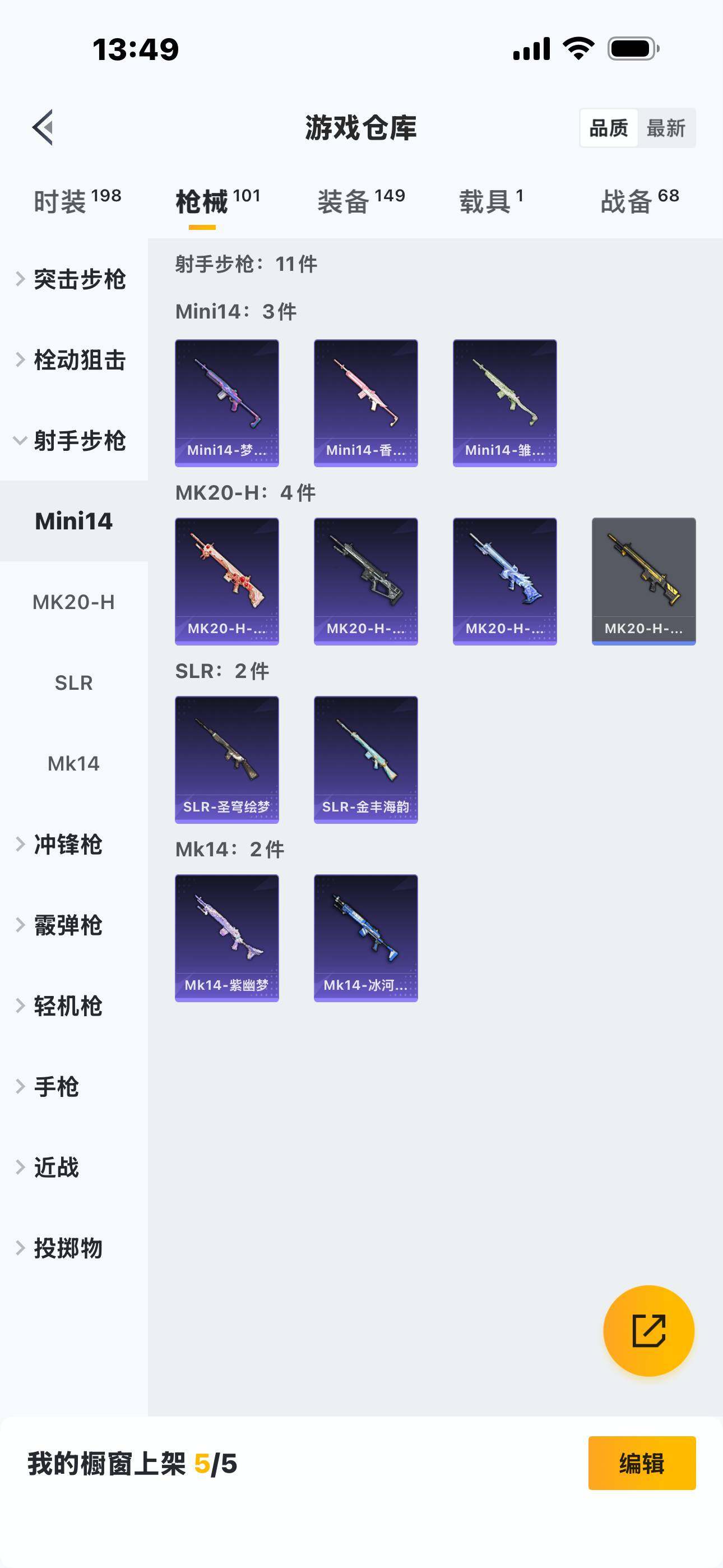Go back from the 游戏仓库 screen
The image size is (723, 1568).
[x=43, y=128]
